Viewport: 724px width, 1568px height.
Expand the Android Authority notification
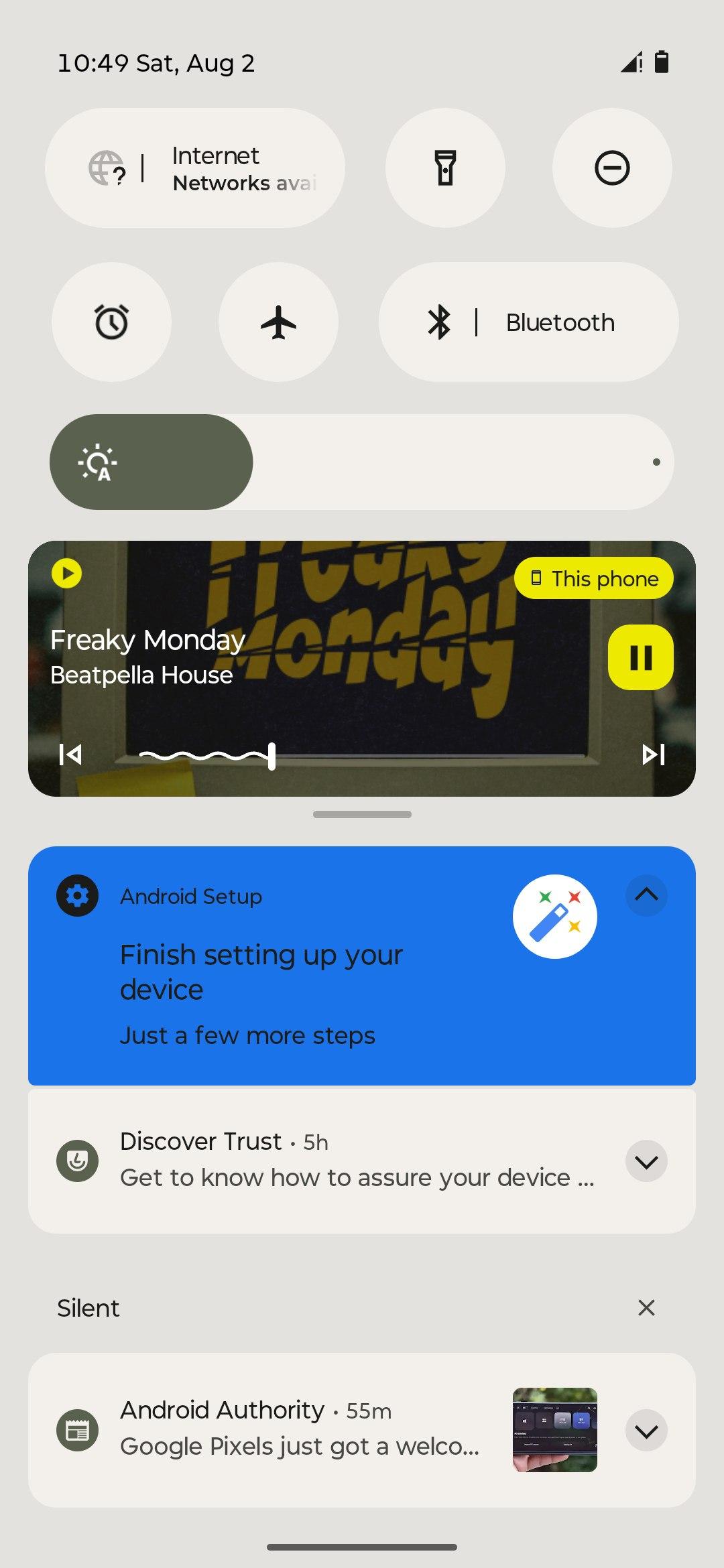pos(646,1431)
